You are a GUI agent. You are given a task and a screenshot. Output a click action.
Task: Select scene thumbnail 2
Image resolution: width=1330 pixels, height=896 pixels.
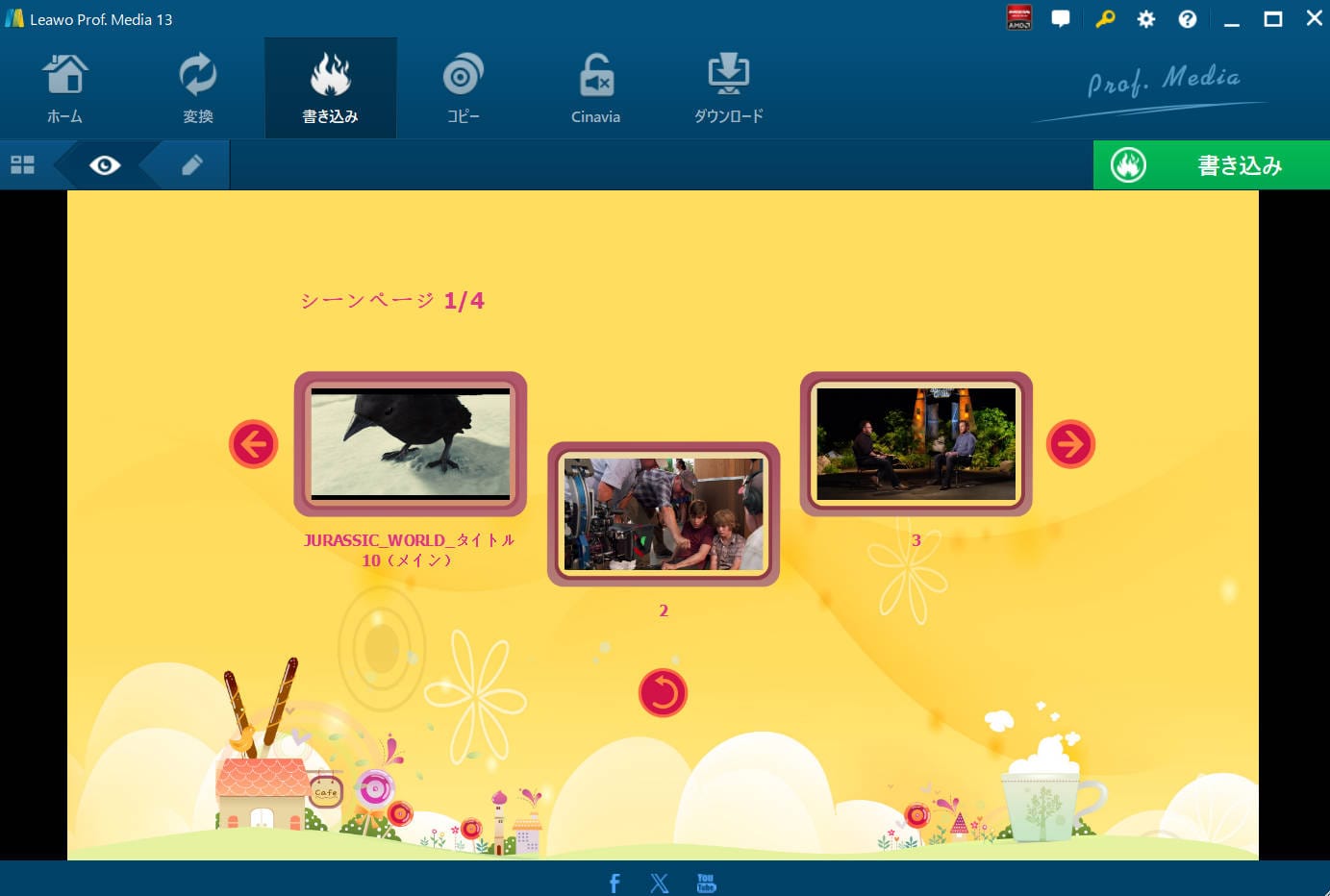tap(664, 514)
